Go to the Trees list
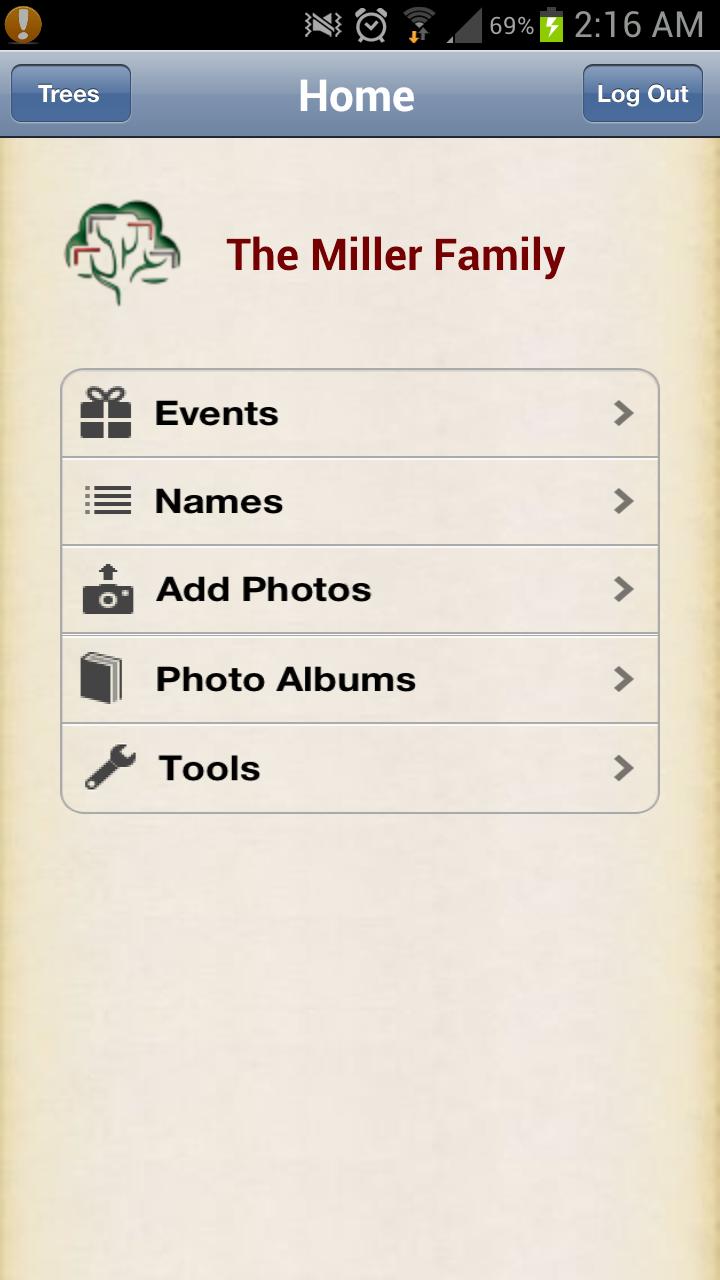720x1280 pixels. click(70, 94)
